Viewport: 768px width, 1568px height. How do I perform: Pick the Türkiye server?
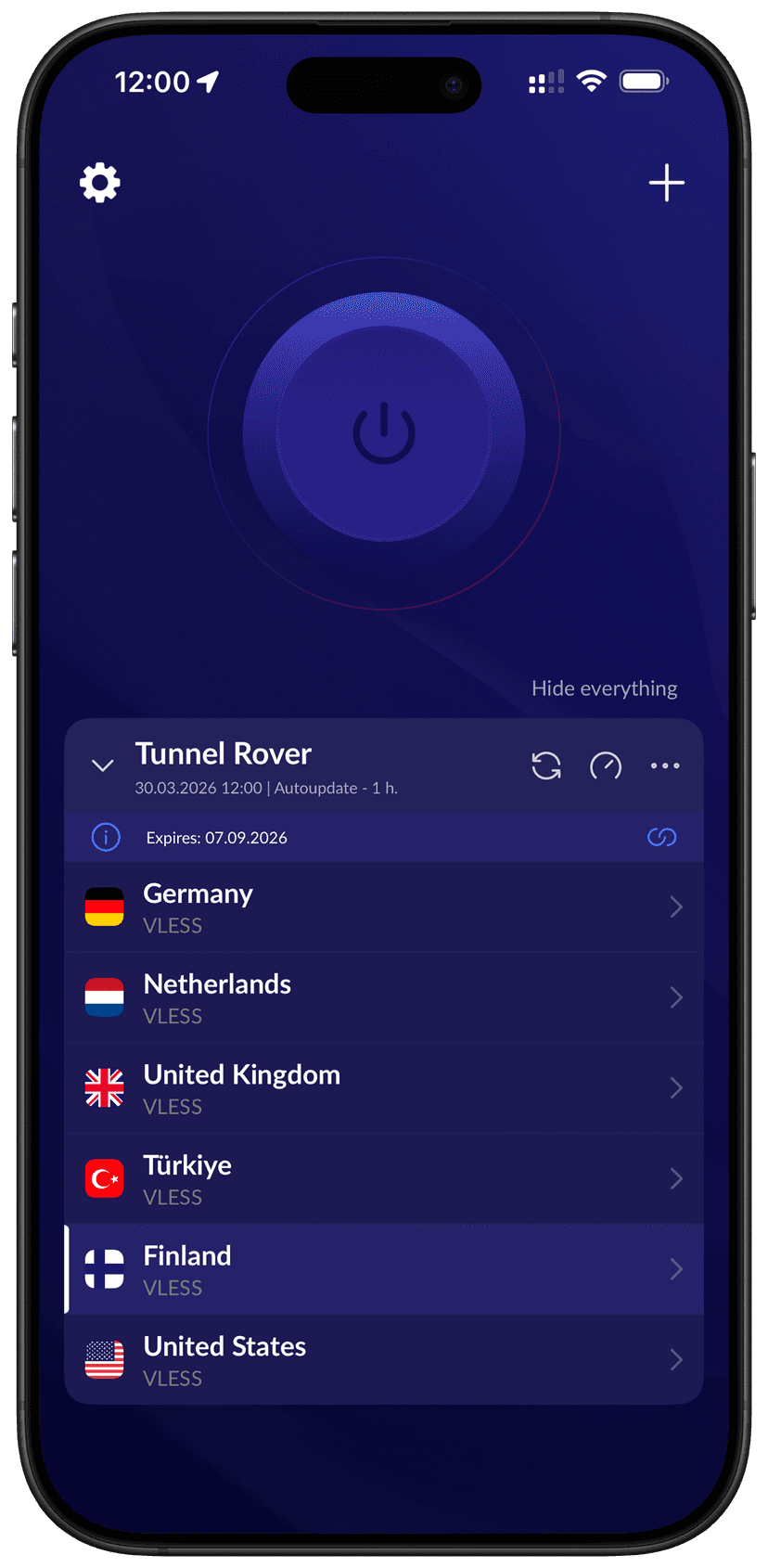371,1178
